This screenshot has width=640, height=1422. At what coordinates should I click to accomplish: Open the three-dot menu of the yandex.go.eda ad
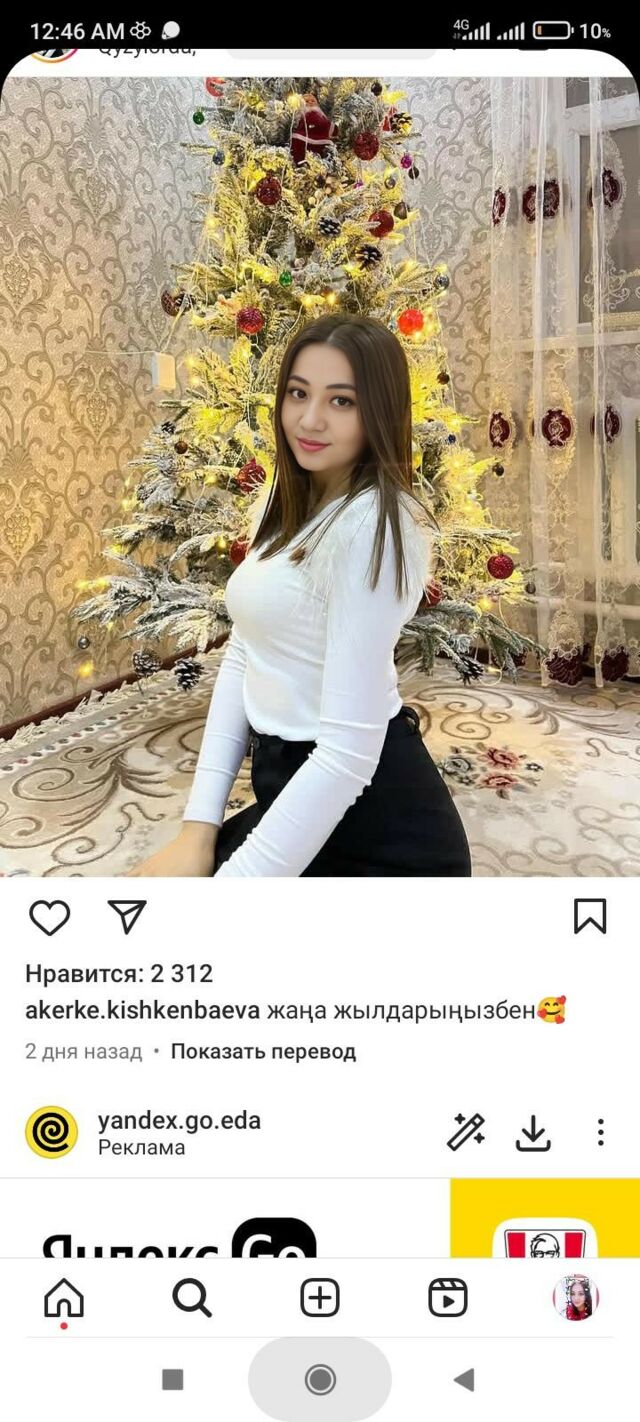pos(600,1132)
